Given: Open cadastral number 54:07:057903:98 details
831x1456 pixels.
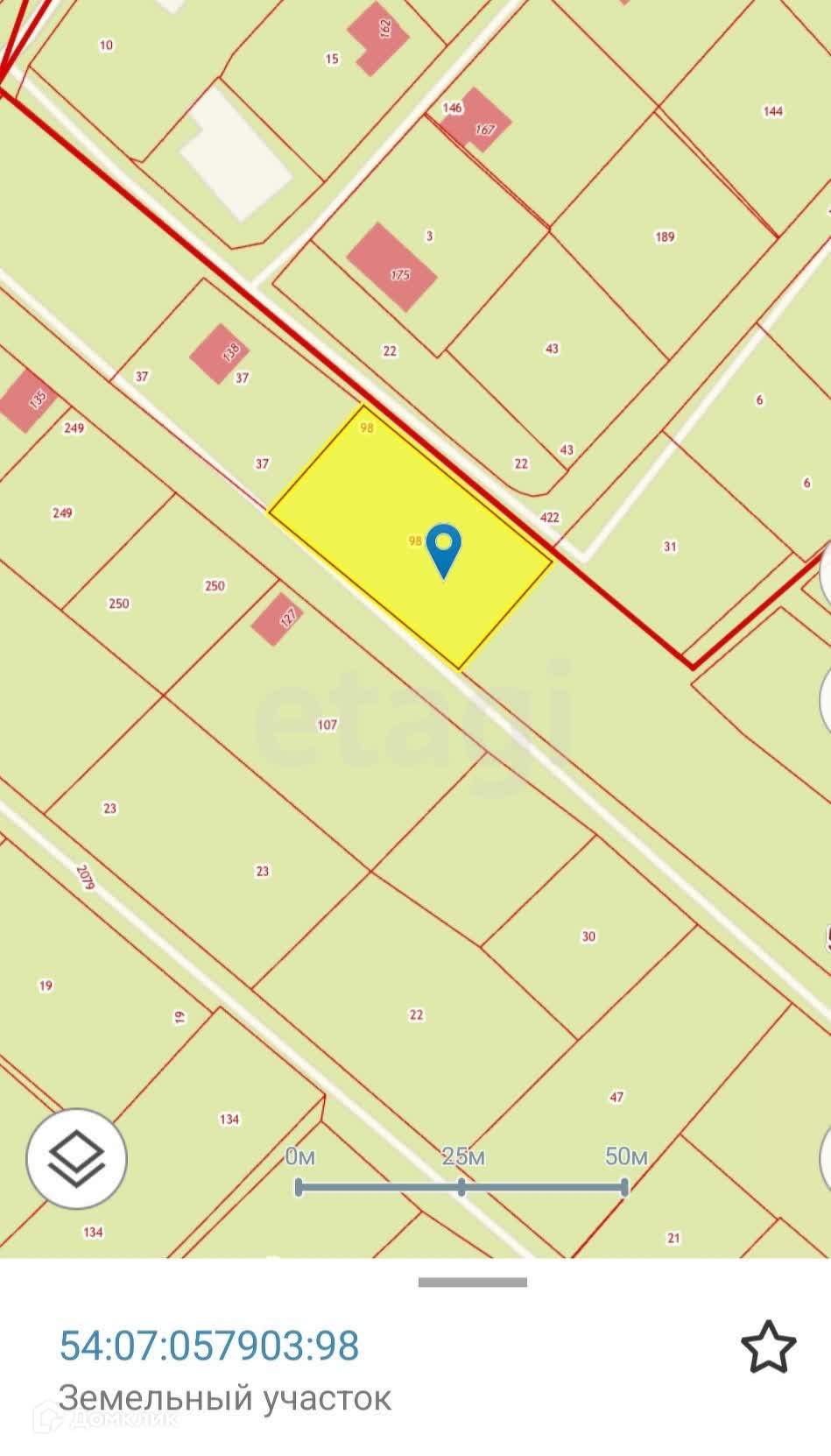Looking at the screenshot, I should point(209,1346).
